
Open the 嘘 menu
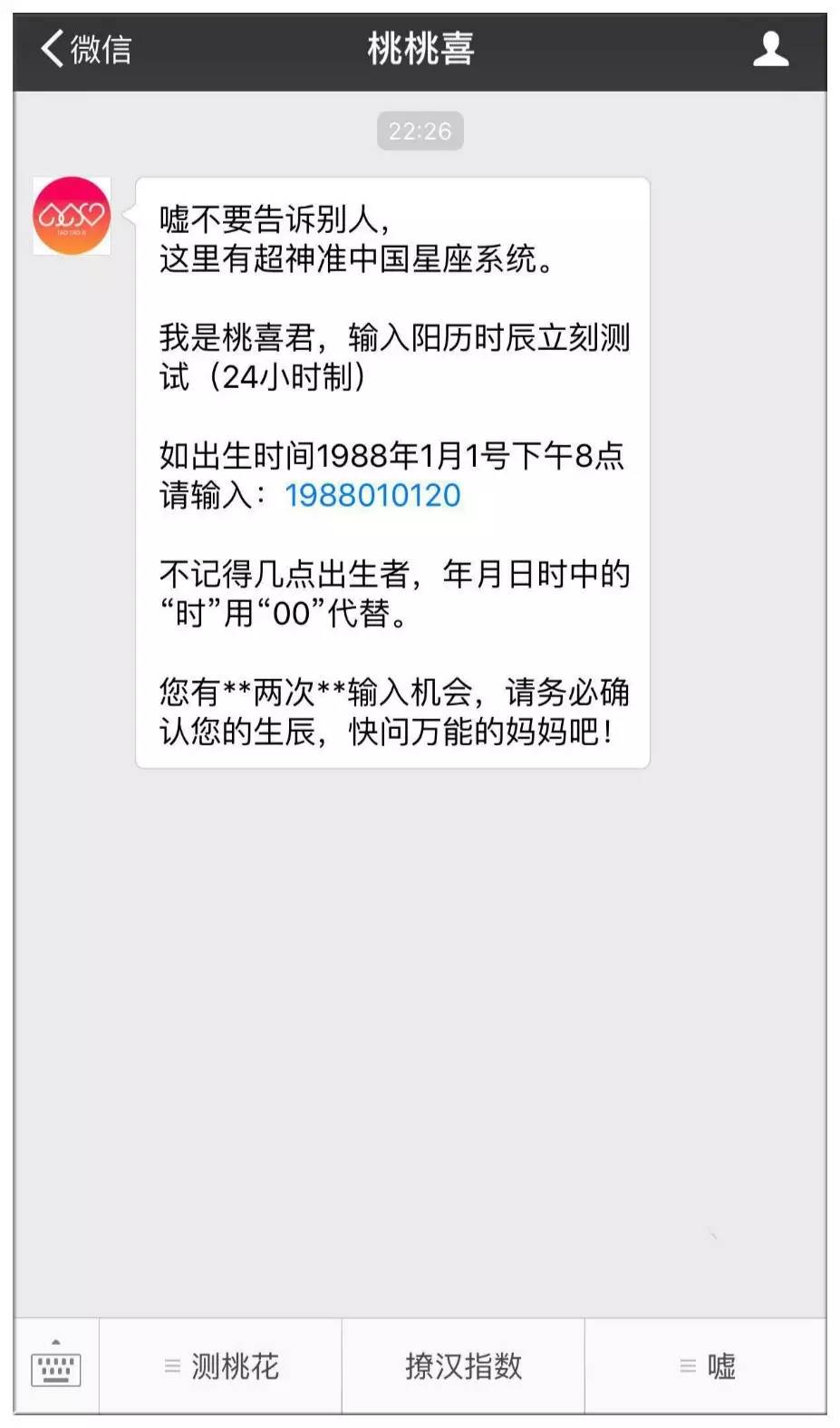pos(707,1366)
